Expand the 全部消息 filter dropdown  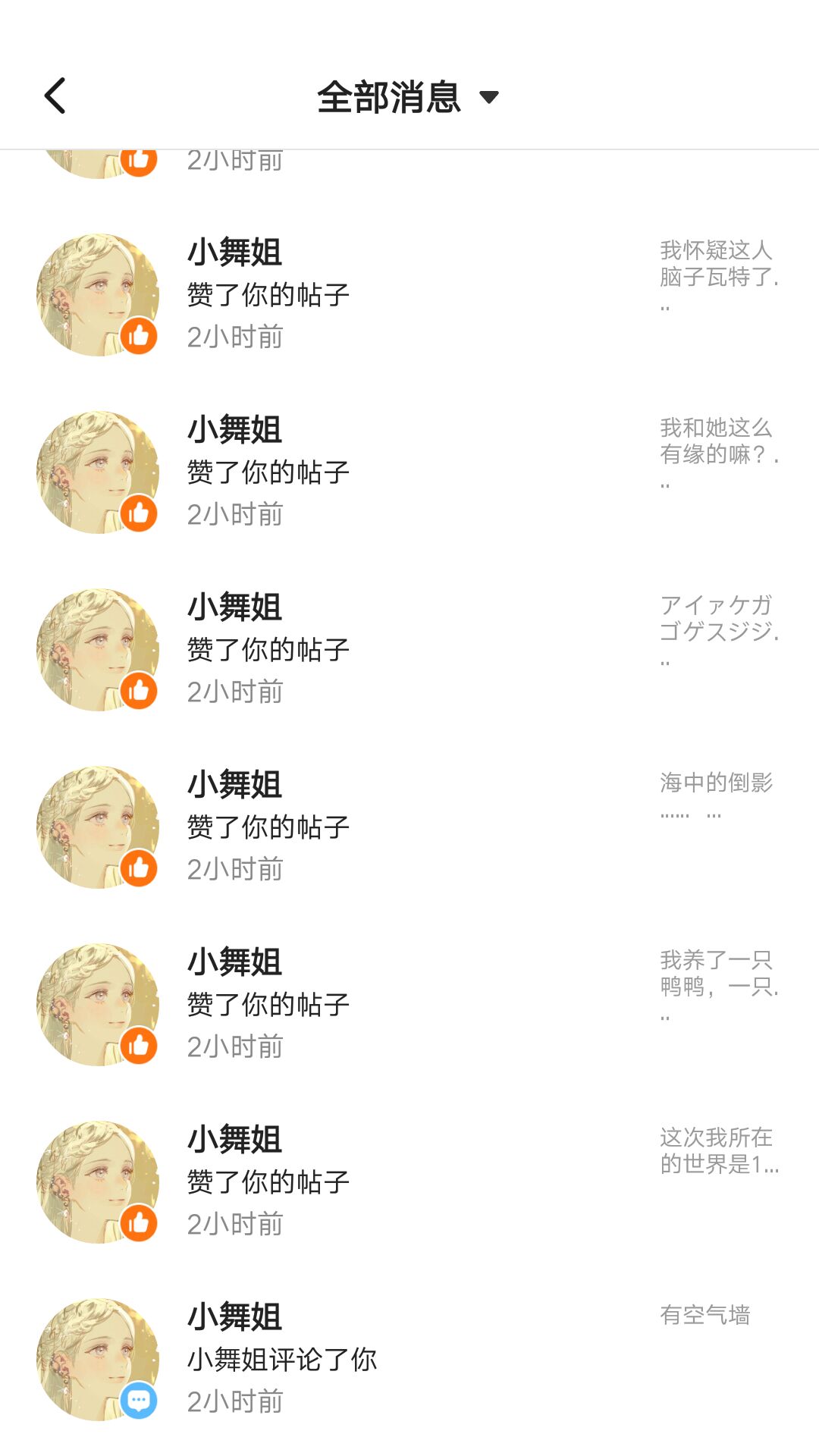408,97
